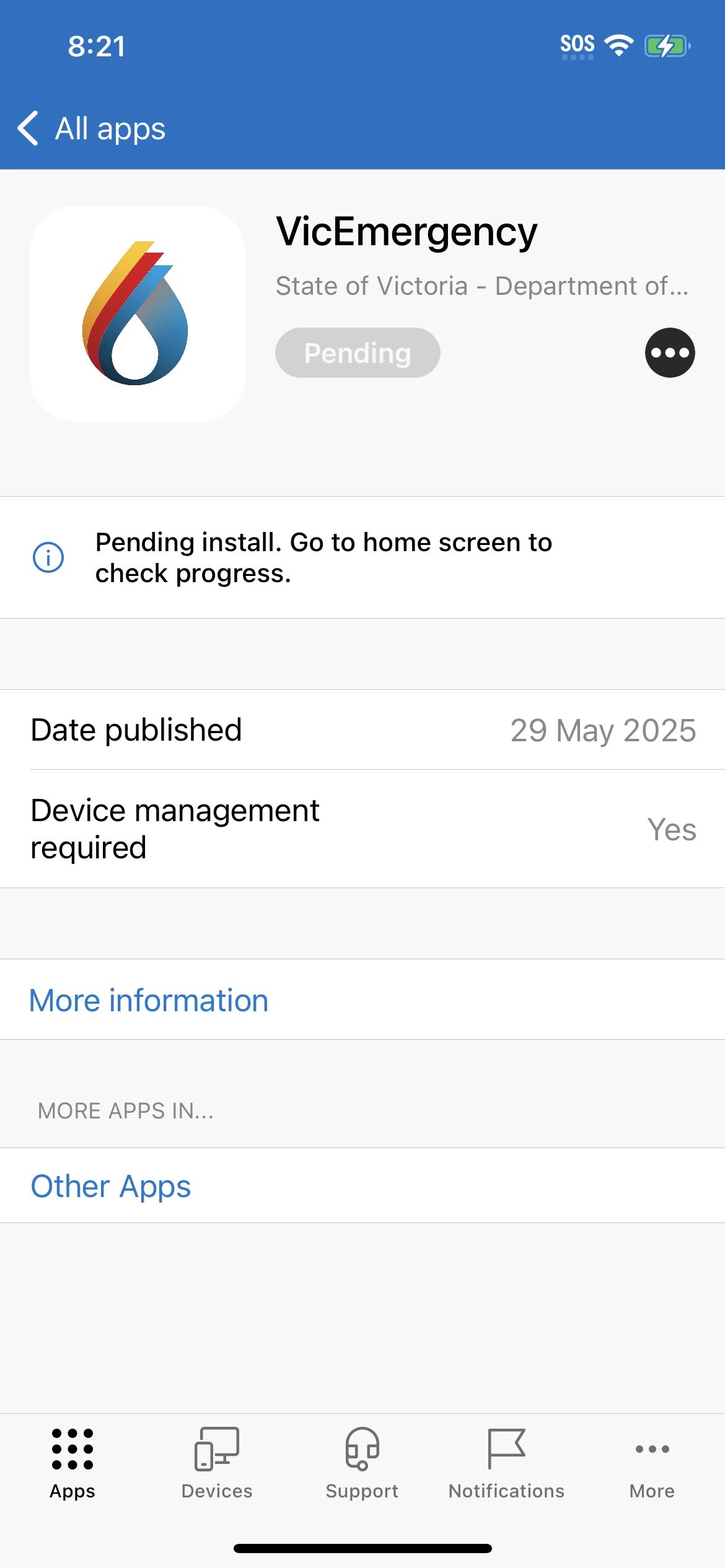Open the three-dot options for VicEmergency
This screenshot has width=725, height=1568.
[670, 352]
